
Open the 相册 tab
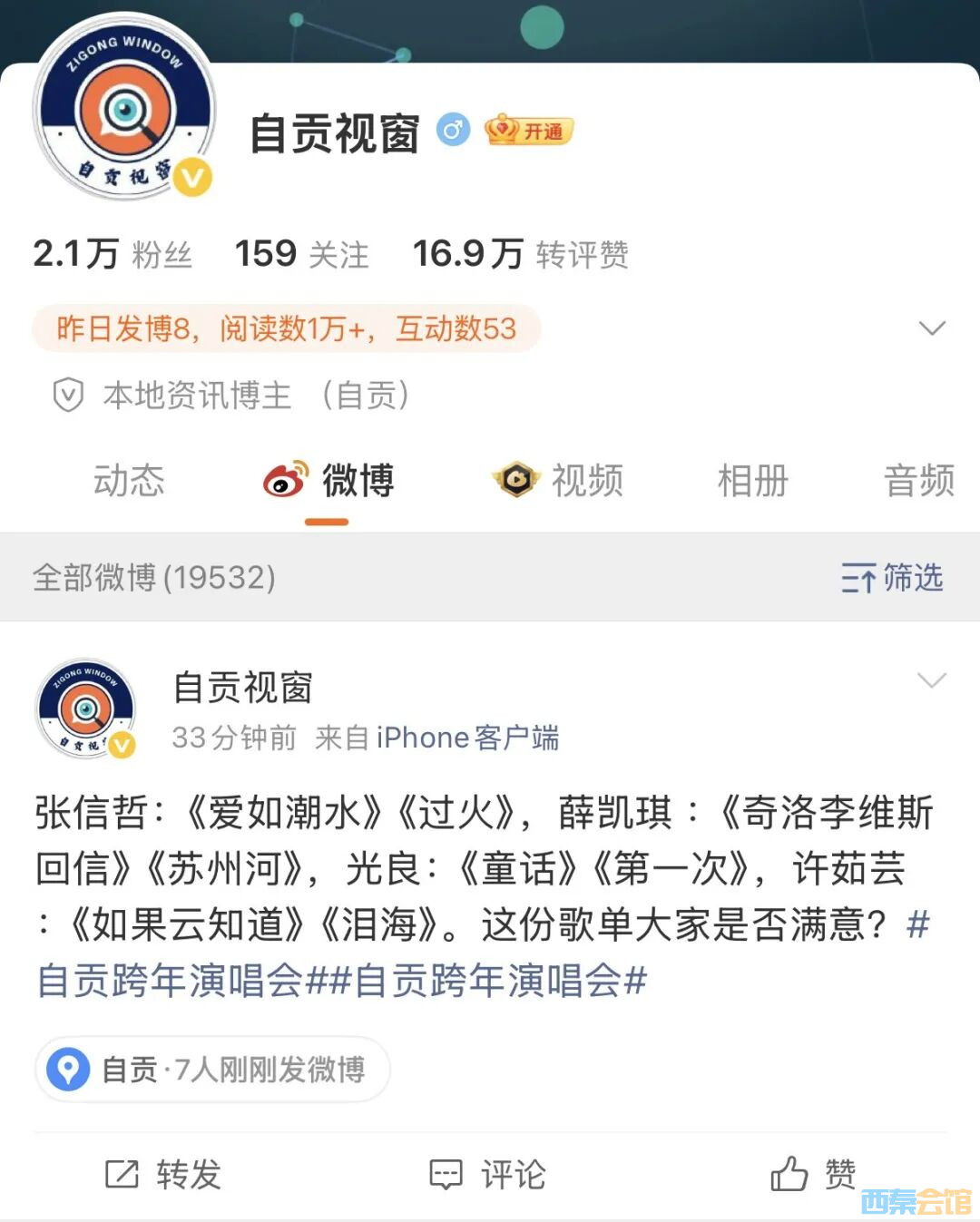(x=753, y=480)
